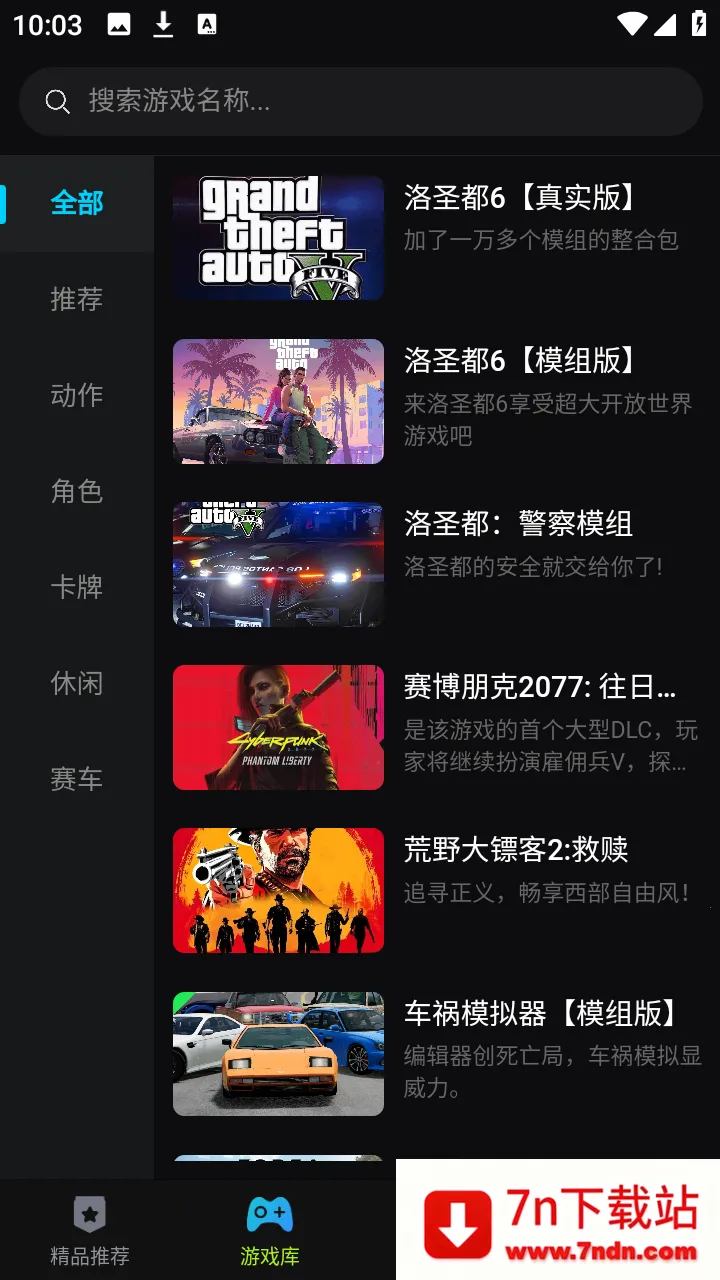
Task: Click the badge icon above 精品推荐
Action: (90, 1213)
